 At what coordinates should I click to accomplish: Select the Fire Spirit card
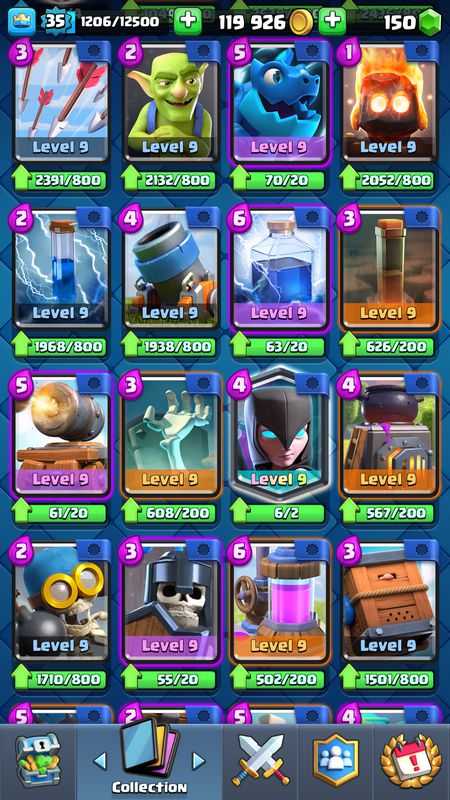coord(389,101)
